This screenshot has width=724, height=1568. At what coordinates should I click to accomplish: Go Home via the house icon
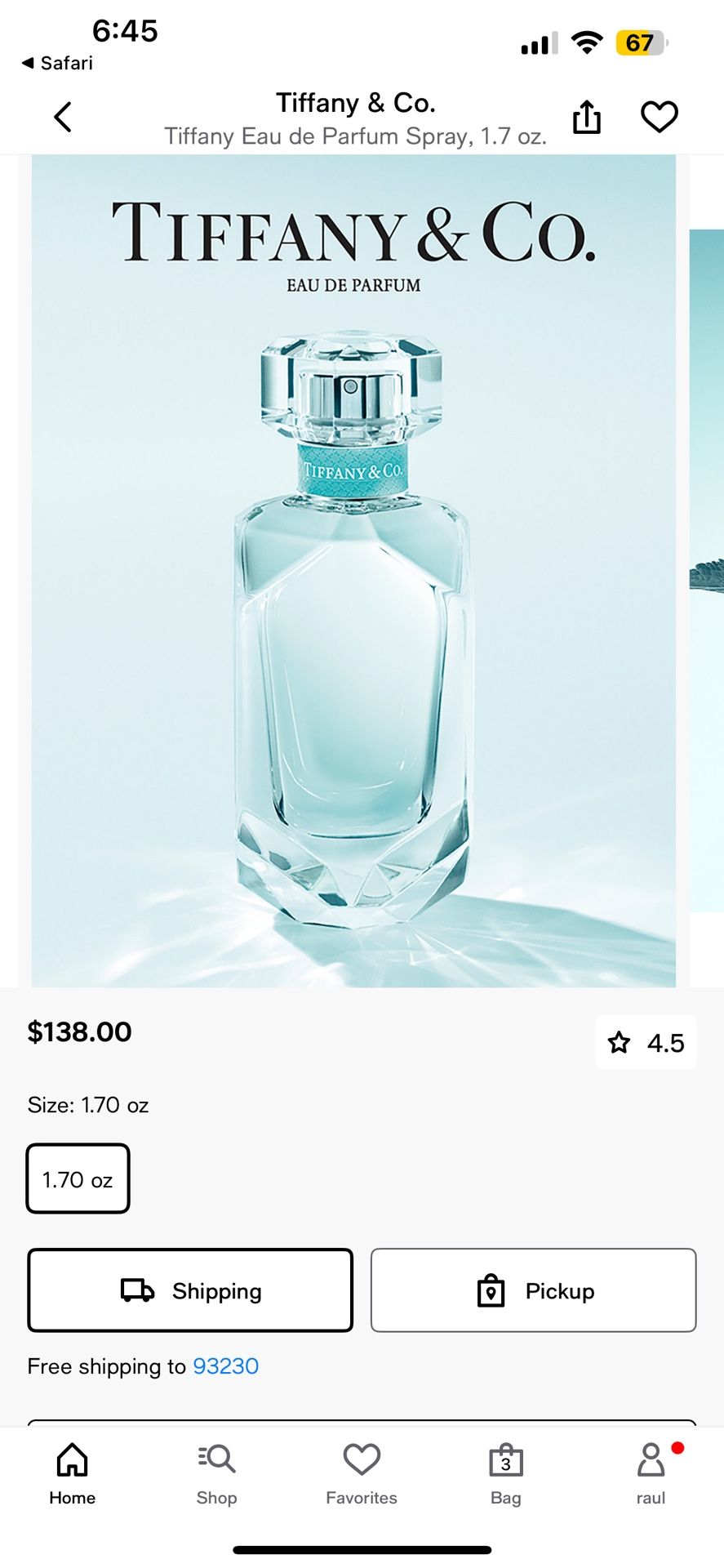point(72,1470)
